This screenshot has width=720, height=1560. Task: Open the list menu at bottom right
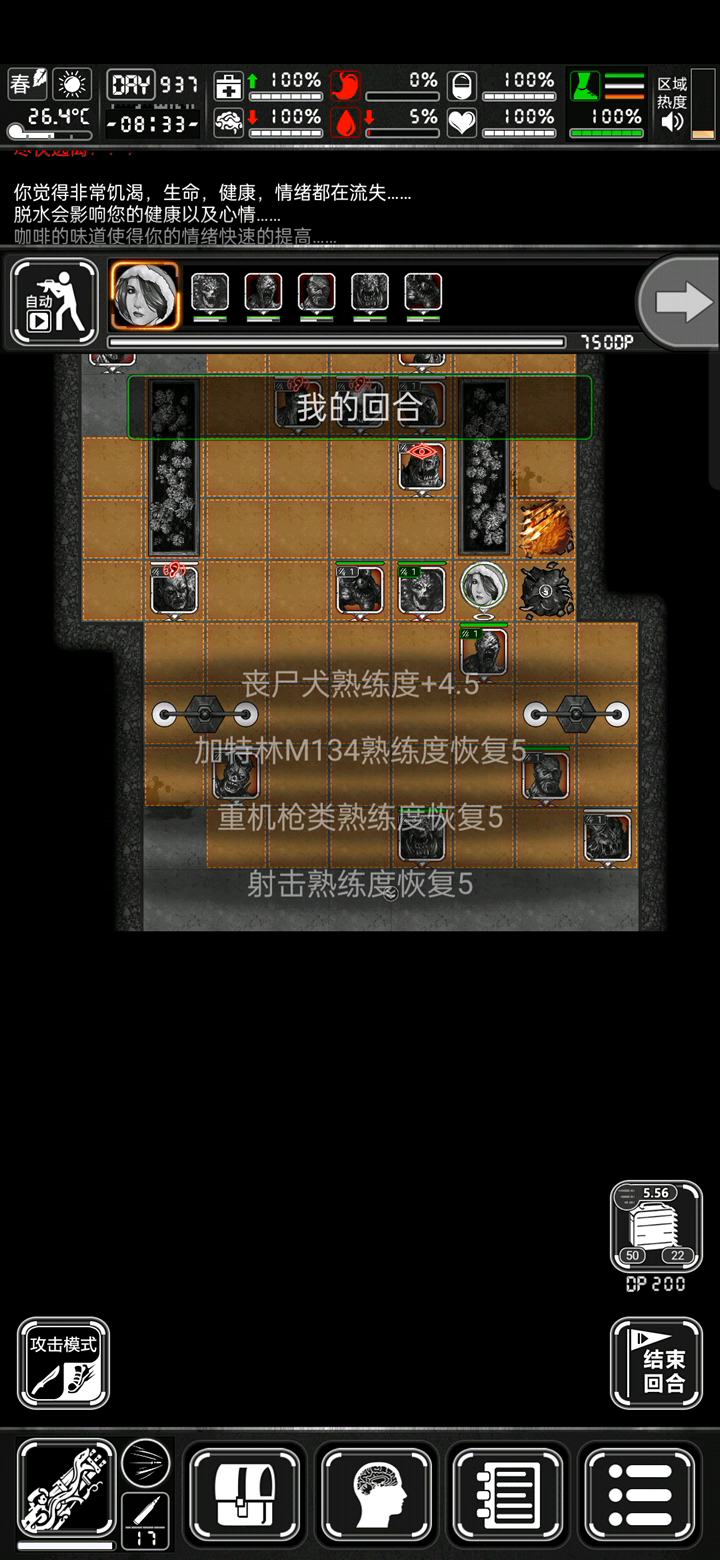638,1495
